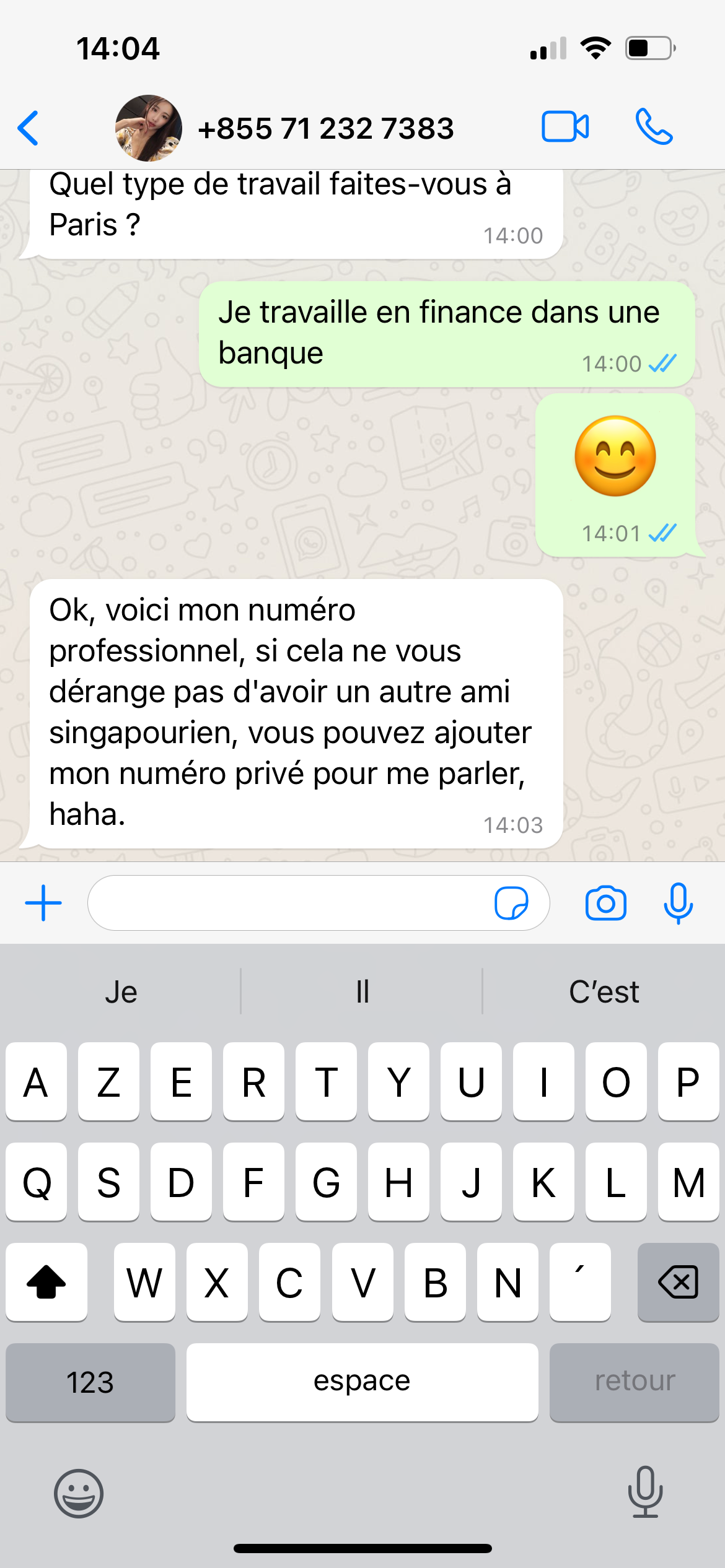Start a video call with this contact
The image size is (725, 1568).
pos(565,126)
